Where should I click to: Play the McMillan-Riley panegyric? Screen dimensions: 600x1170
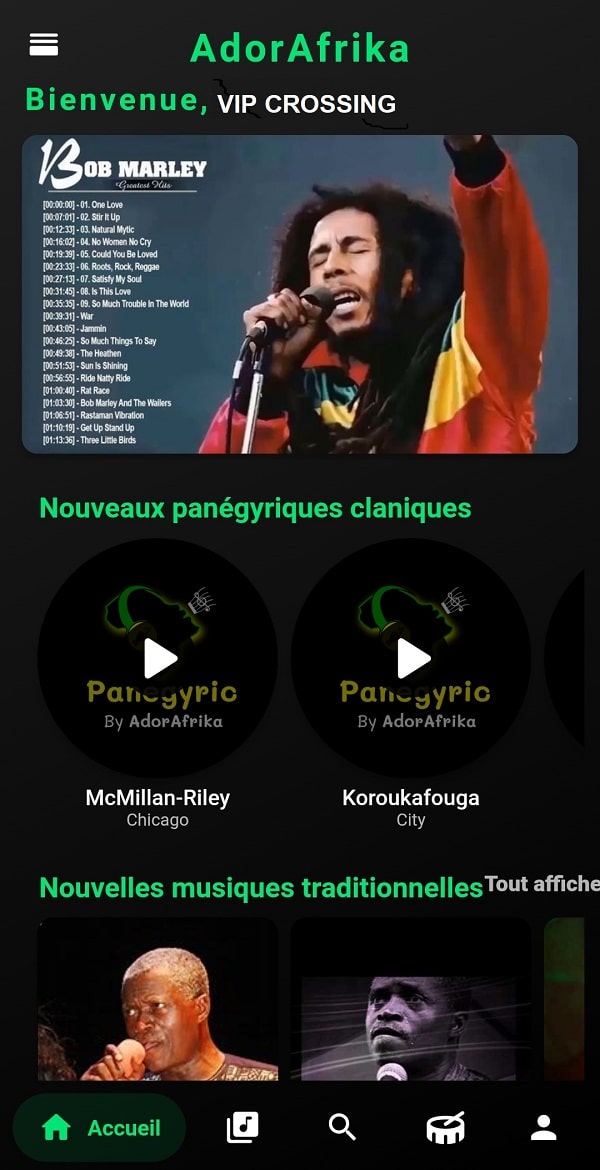(159, 658)
